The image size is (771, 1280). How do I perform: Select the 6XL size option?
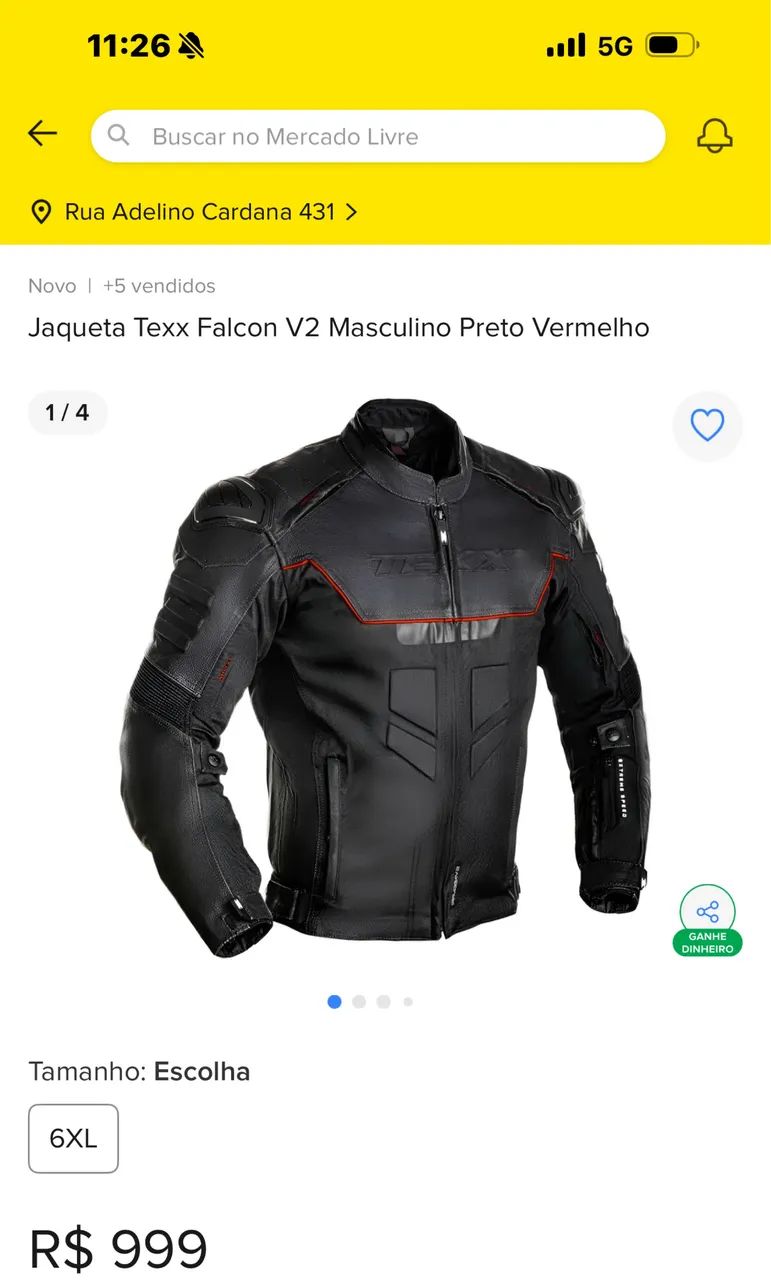point(73,1138)
